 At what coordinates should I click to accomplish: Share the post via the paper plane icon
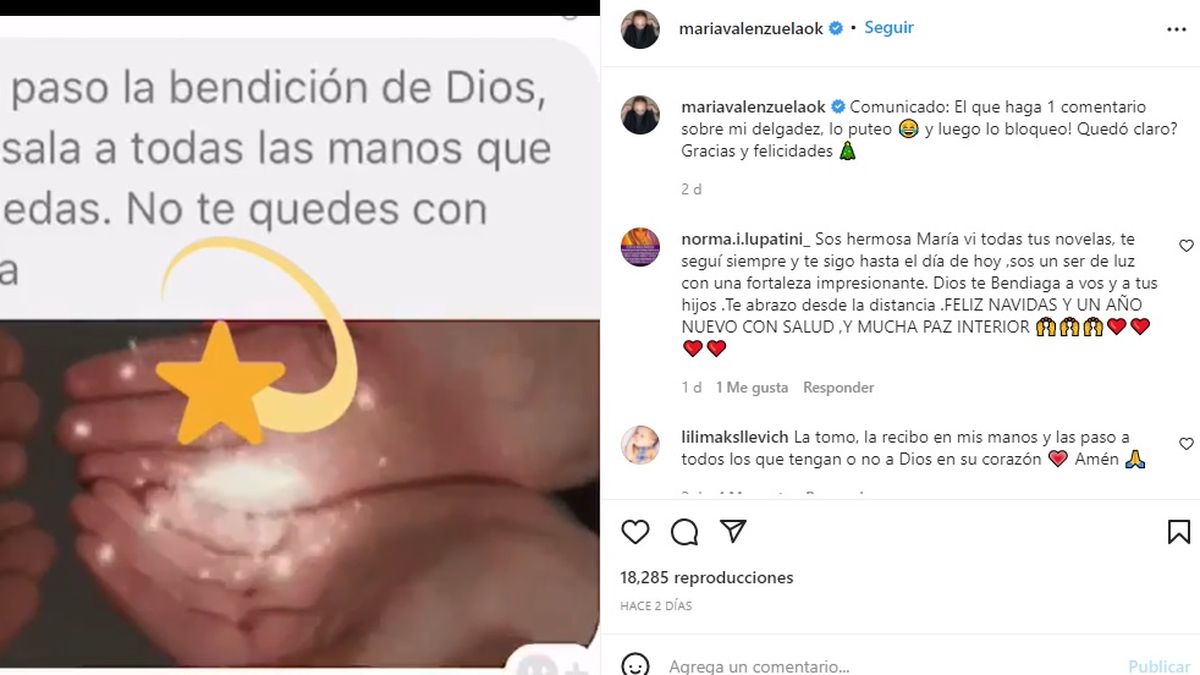pos(733,531)
